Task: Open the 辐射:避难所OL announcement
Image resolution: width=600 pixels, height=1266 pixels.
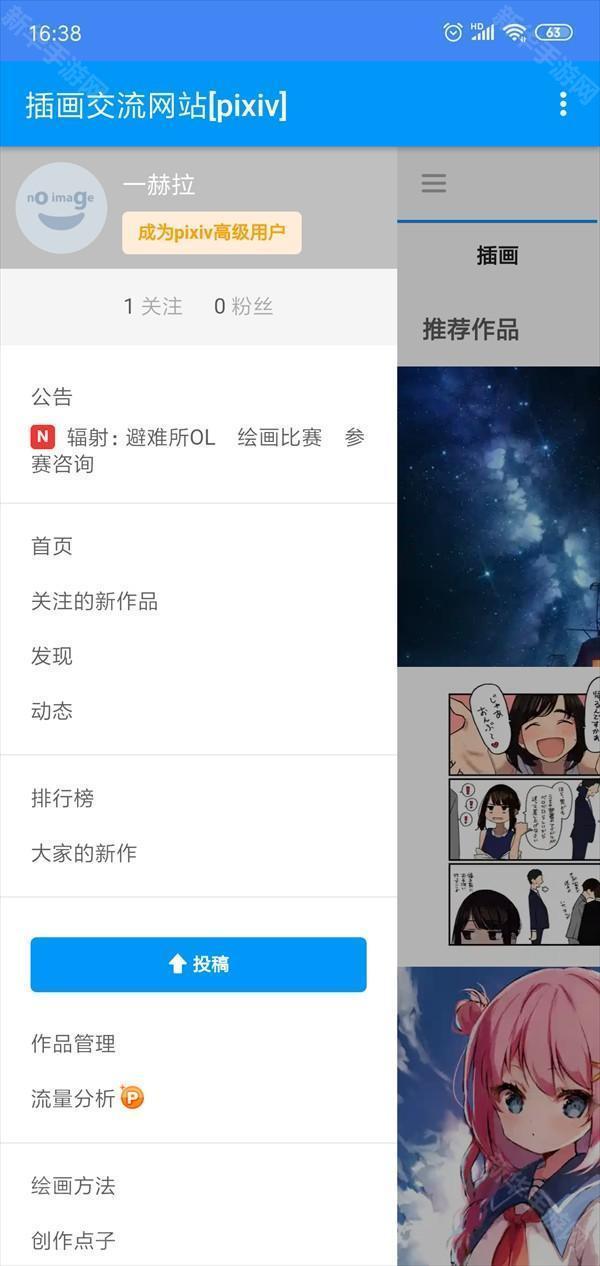Action: point(197,450)
